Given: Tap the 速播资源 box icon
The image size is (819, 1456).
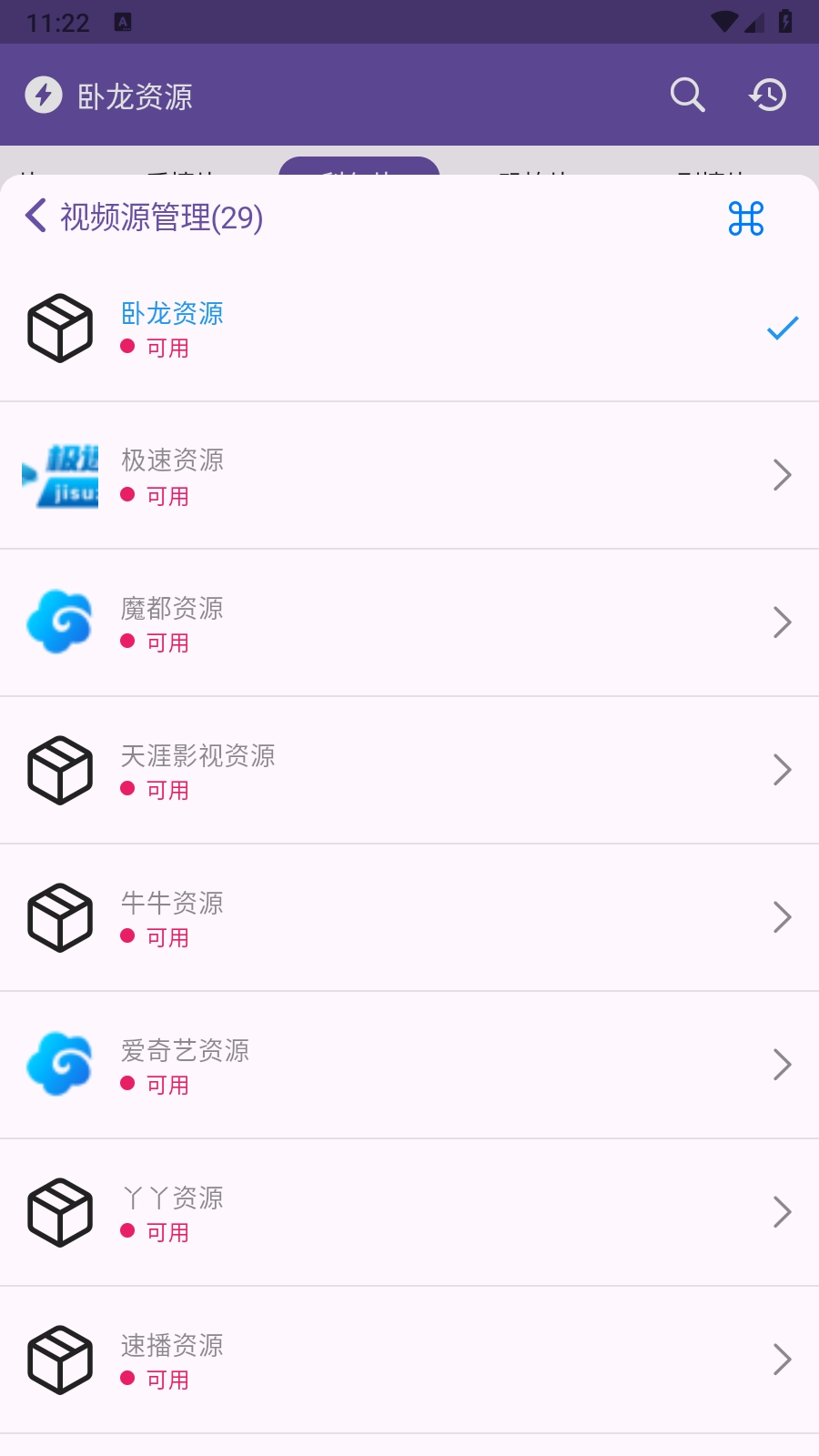Looking at the screenshot, I should [60, 1359].
